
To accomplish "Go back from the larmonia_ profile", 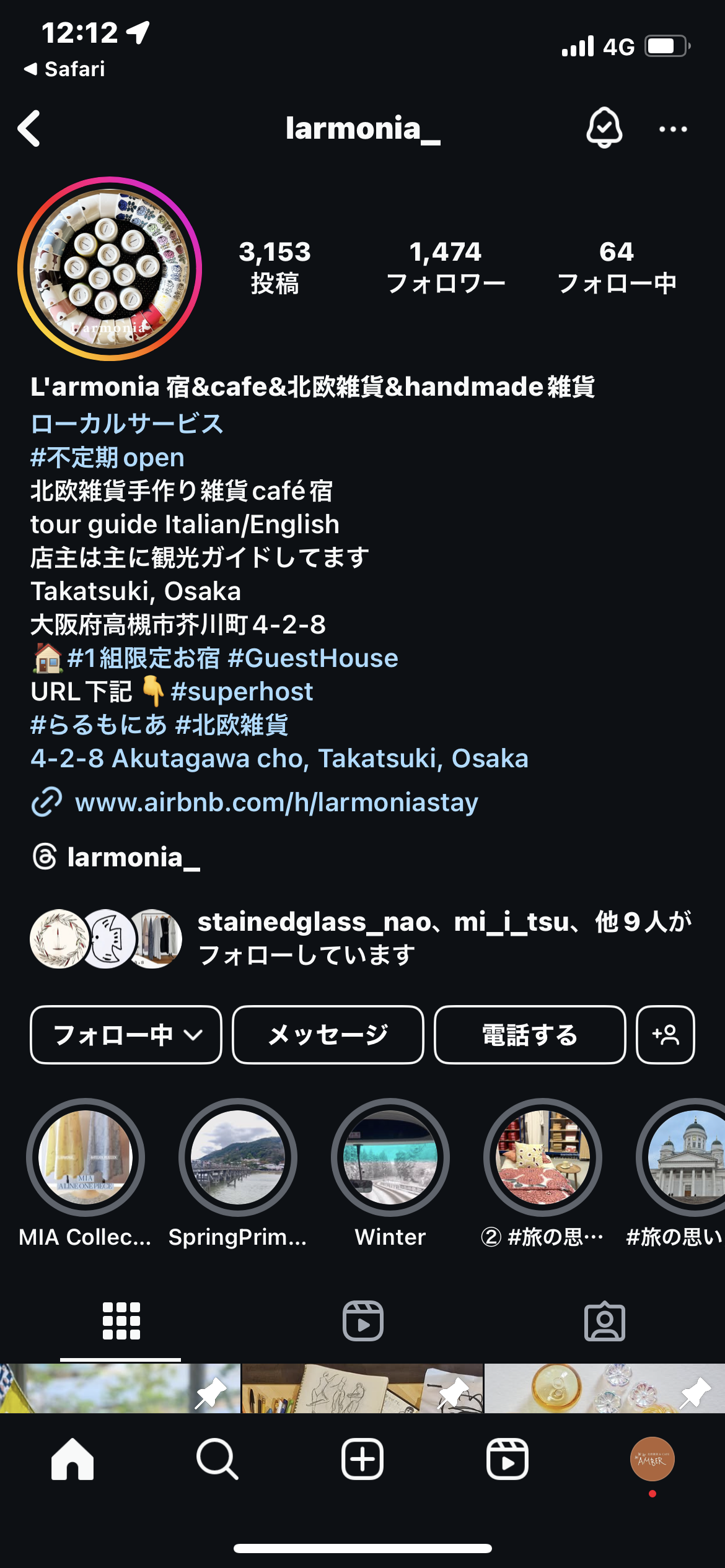I will [29, 129].
